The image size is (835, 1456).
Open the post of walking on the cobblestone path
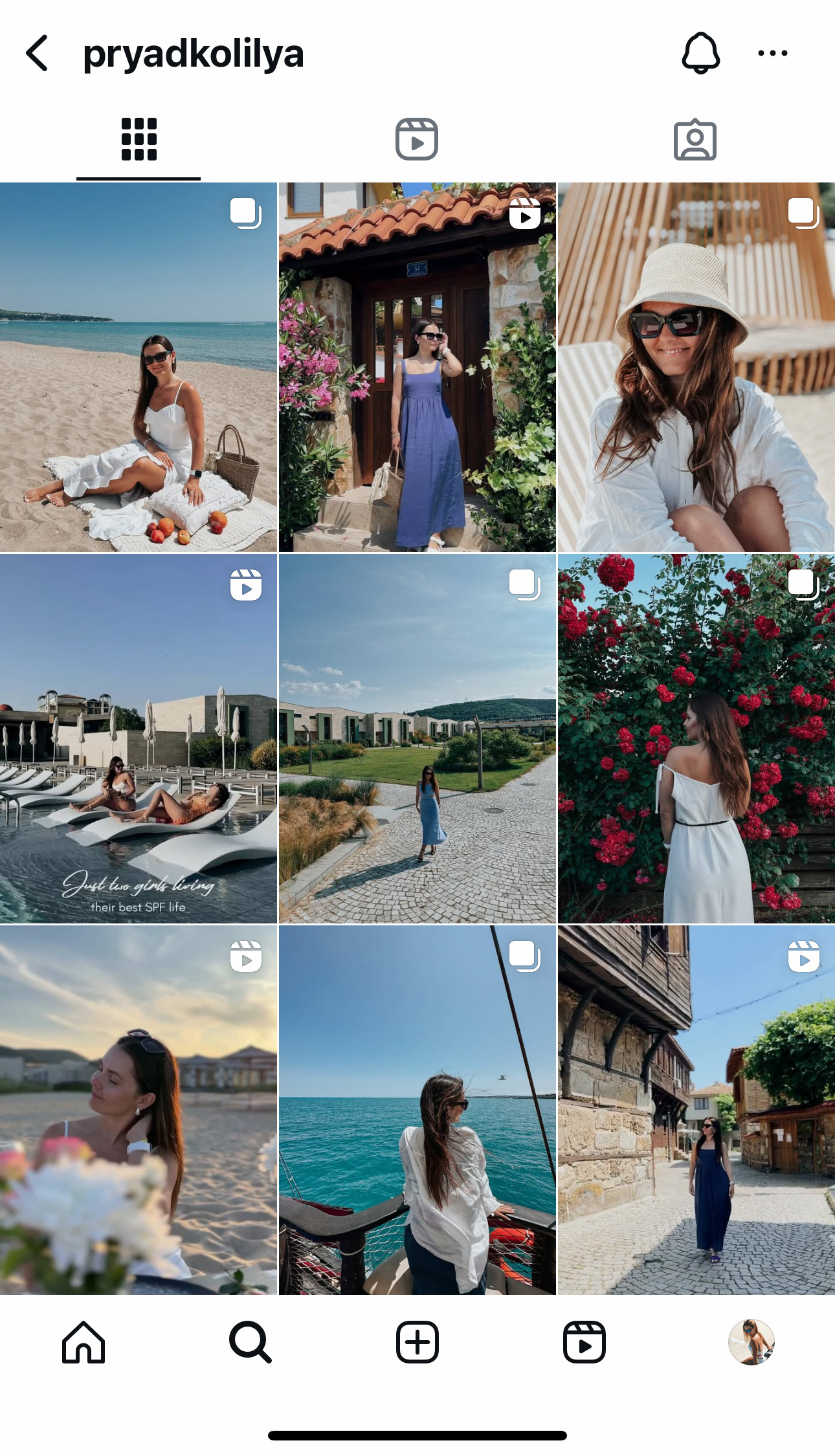(417, 738)
